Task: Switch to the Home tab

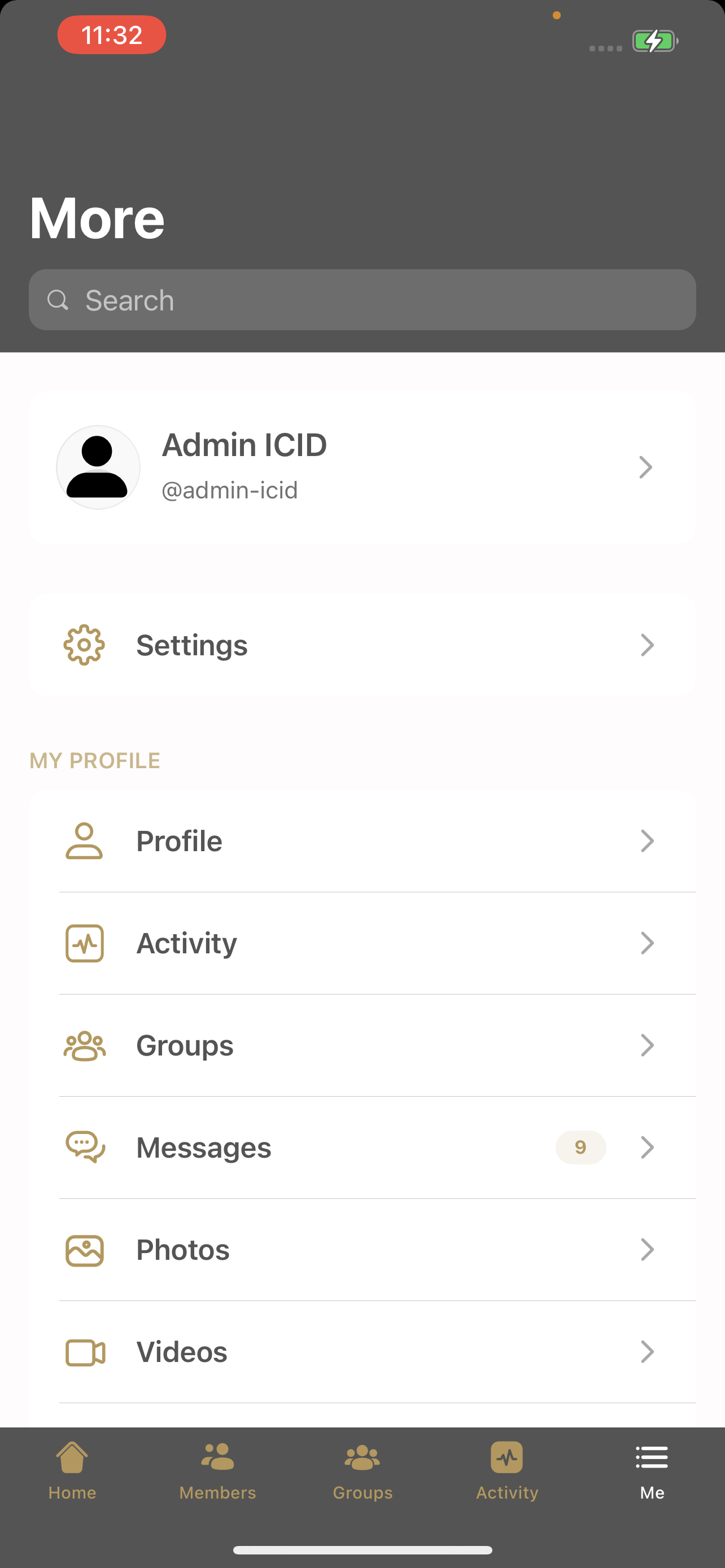Action: [72, 1472]
